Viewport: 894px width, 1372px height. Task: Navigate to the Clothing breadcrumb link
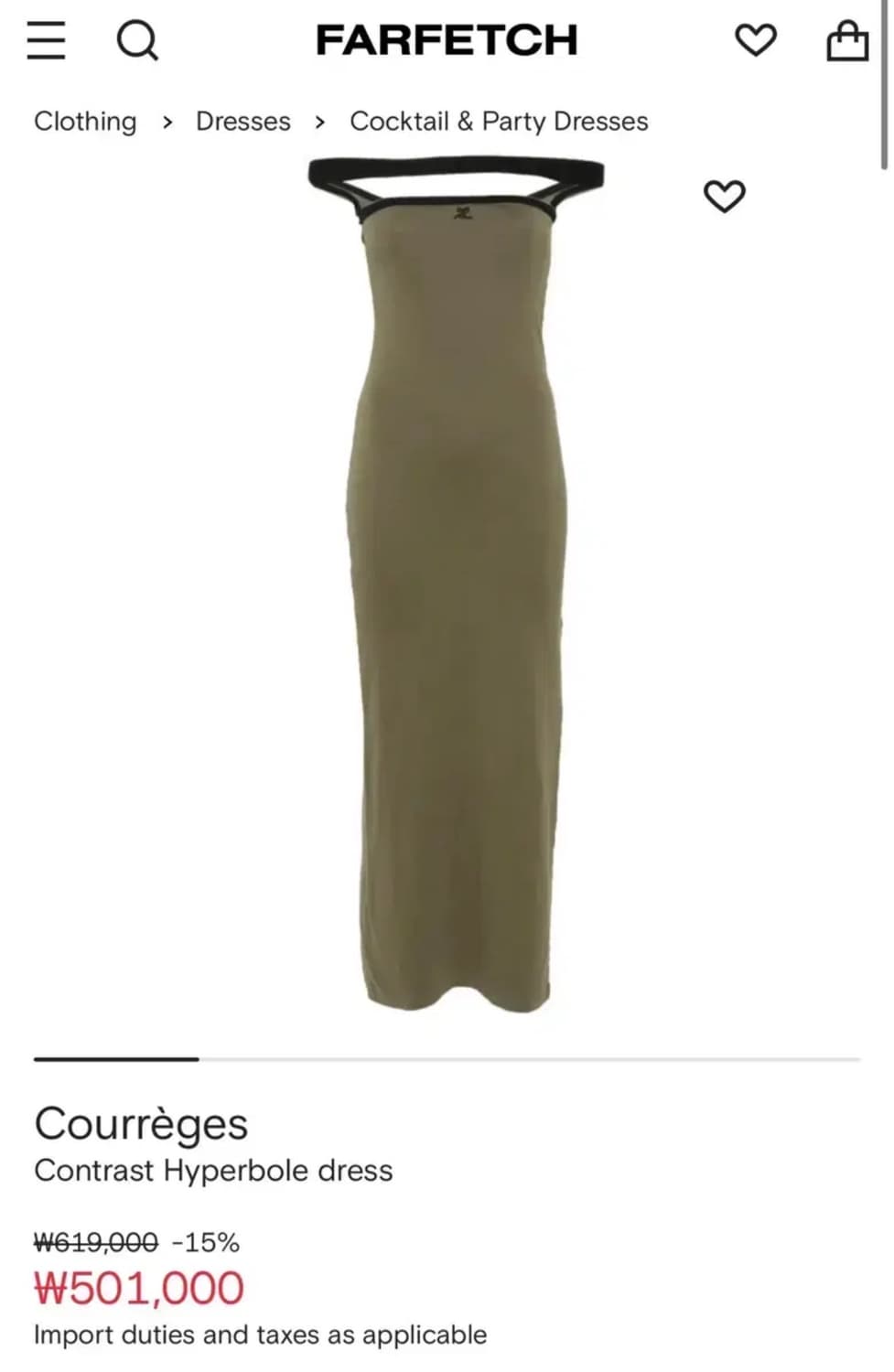click(x=84, y=120)
